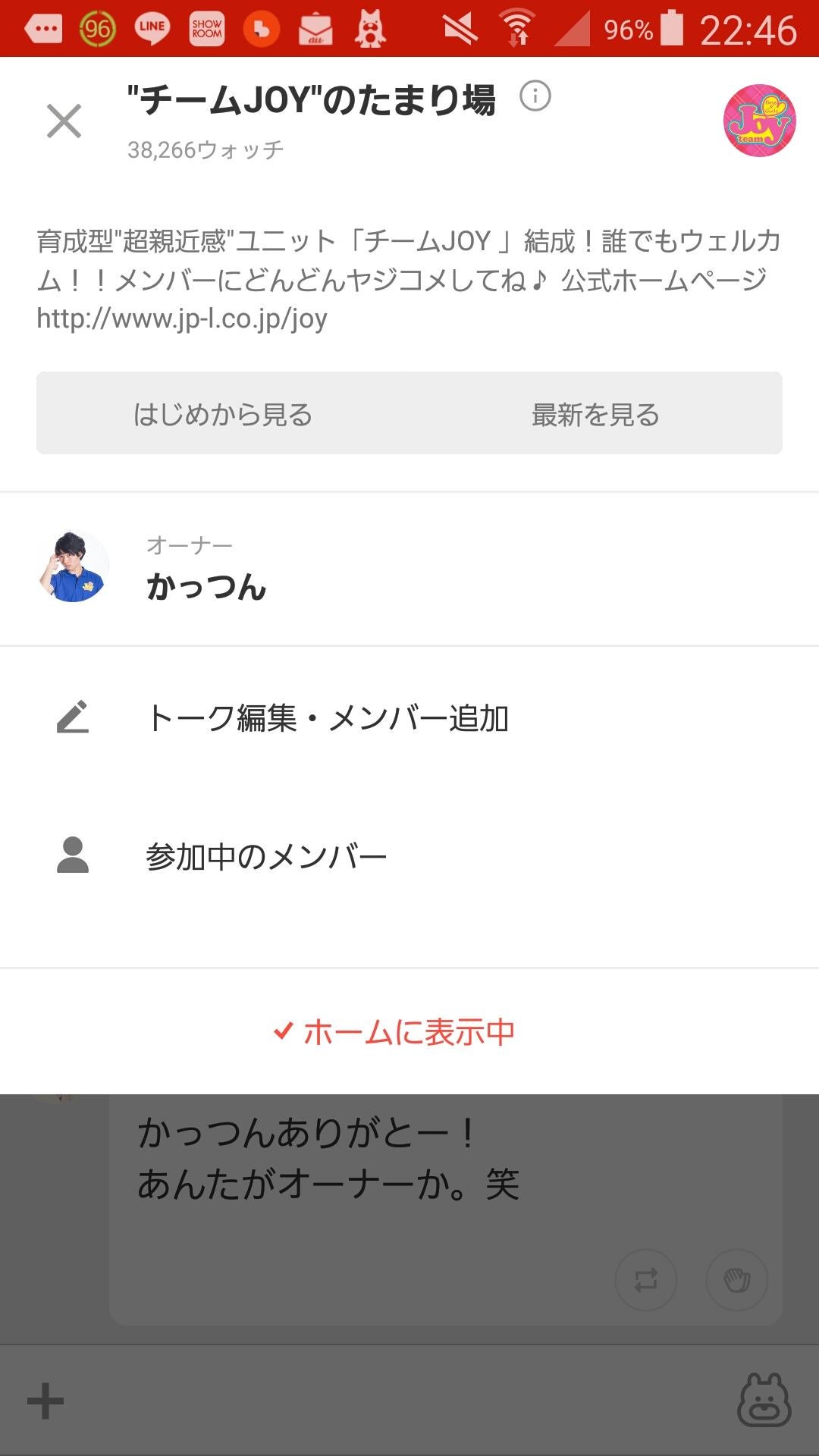
Task: Tap the info icon next to the channel title
Action: click(536, 96)
